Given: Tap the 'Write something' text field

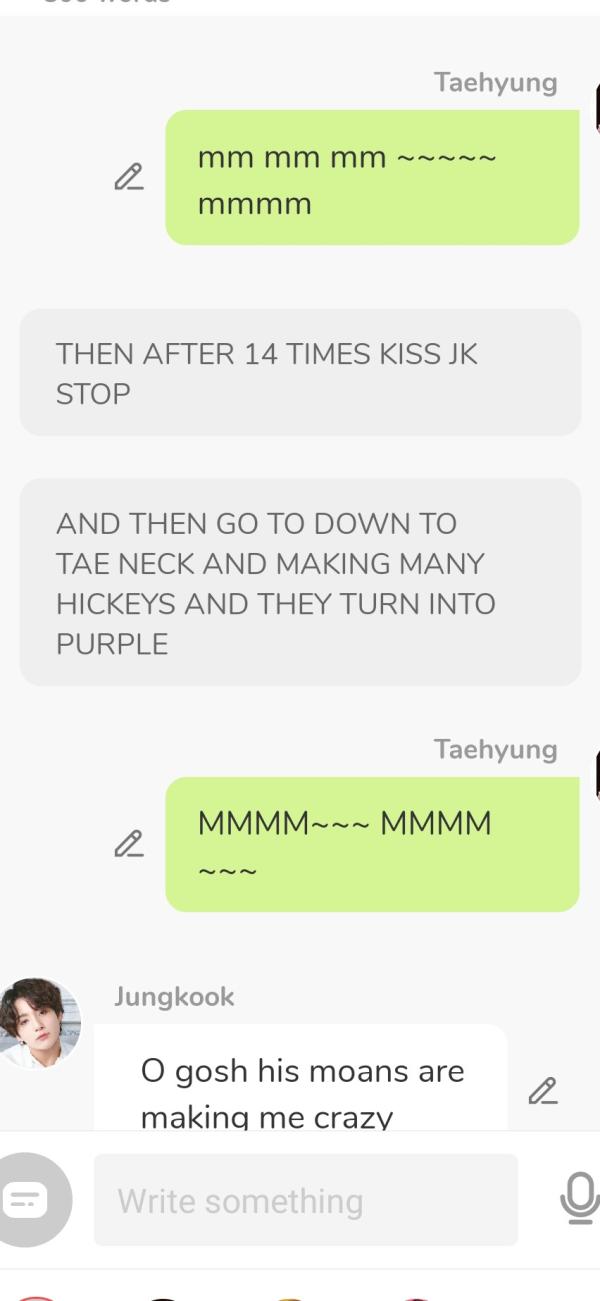Looking at the screenshot, I should coord(305,1200).
